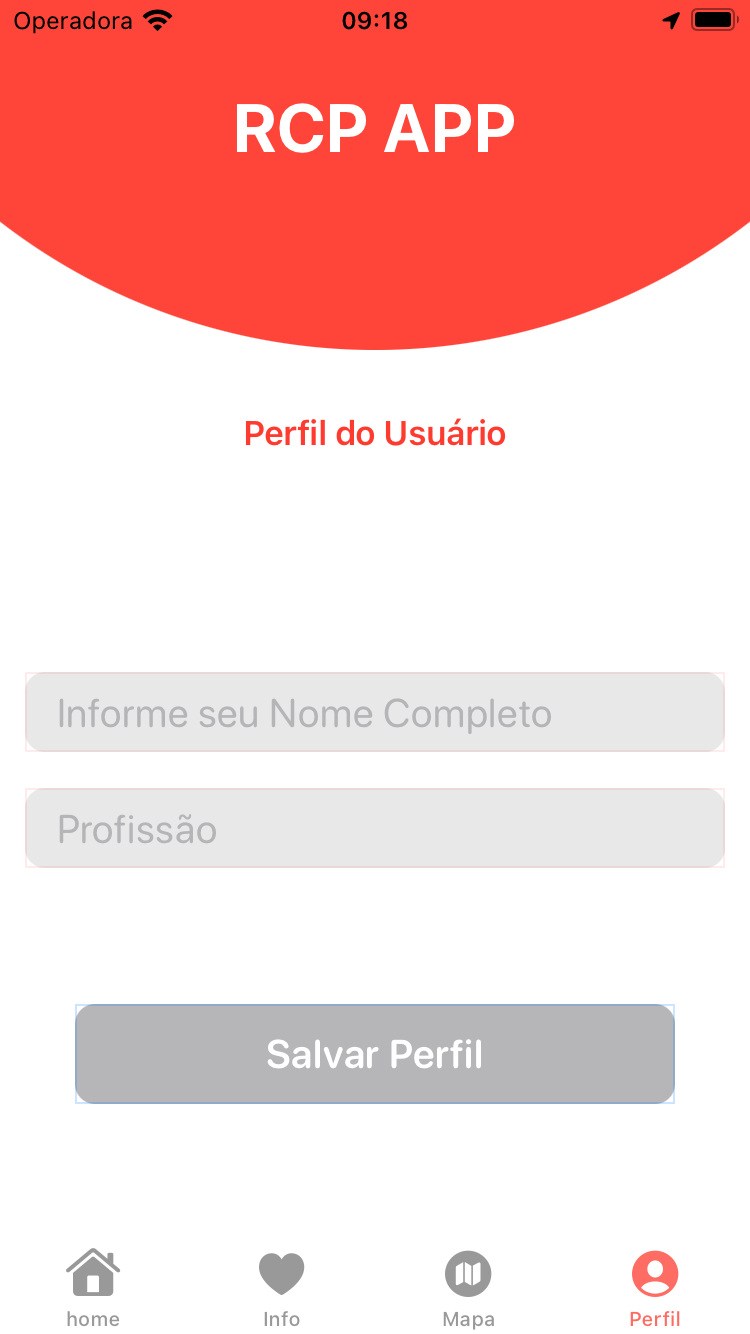Viewport: 750px width, 1334px height.
Task: Switch to the Info tab
Action: click(x=281, y=1287)
